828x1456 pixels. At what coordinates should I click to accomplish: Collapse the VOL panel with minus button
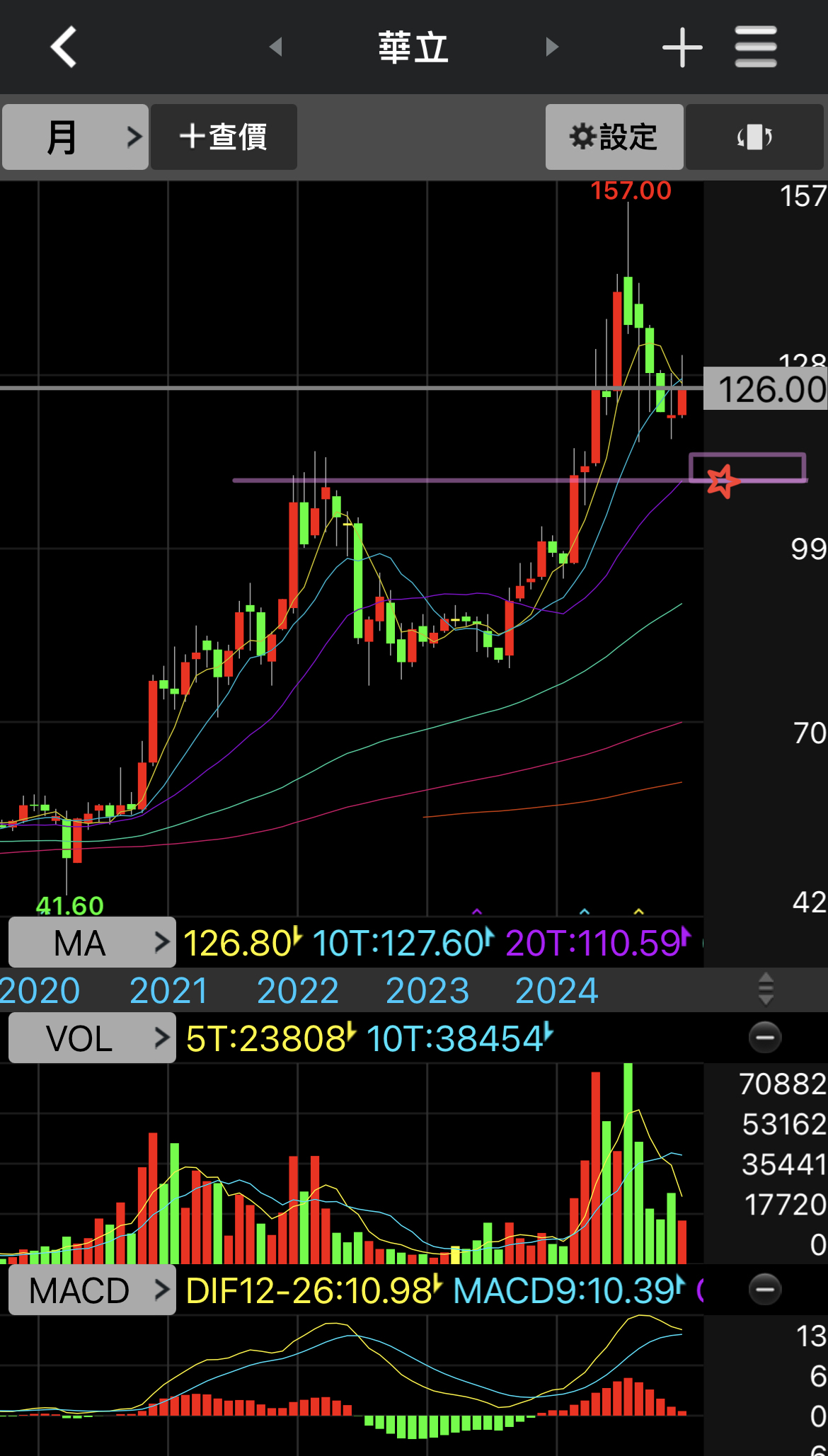tap(765, 1038)
